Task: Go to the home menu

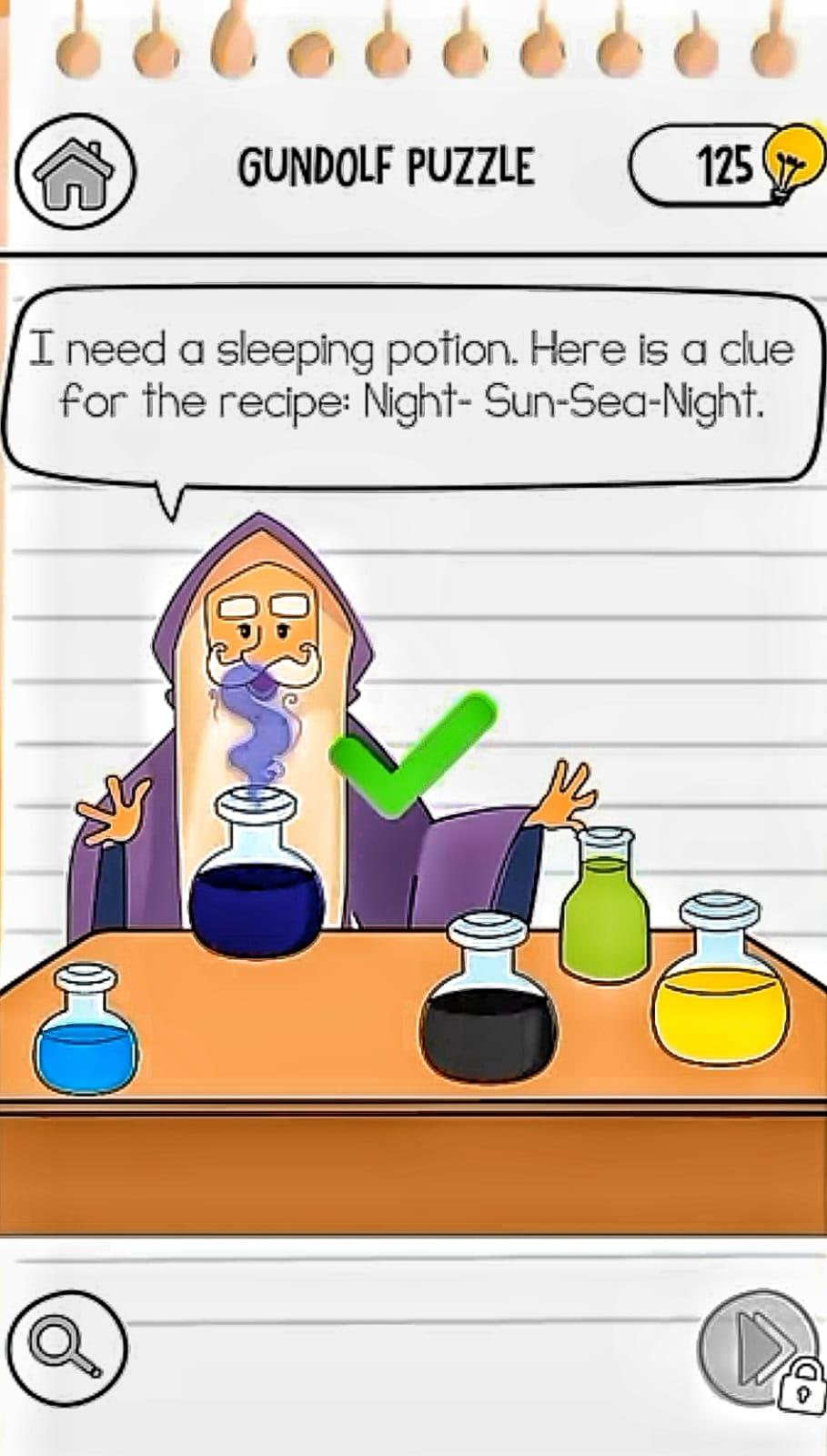Action: click(75, 171)
